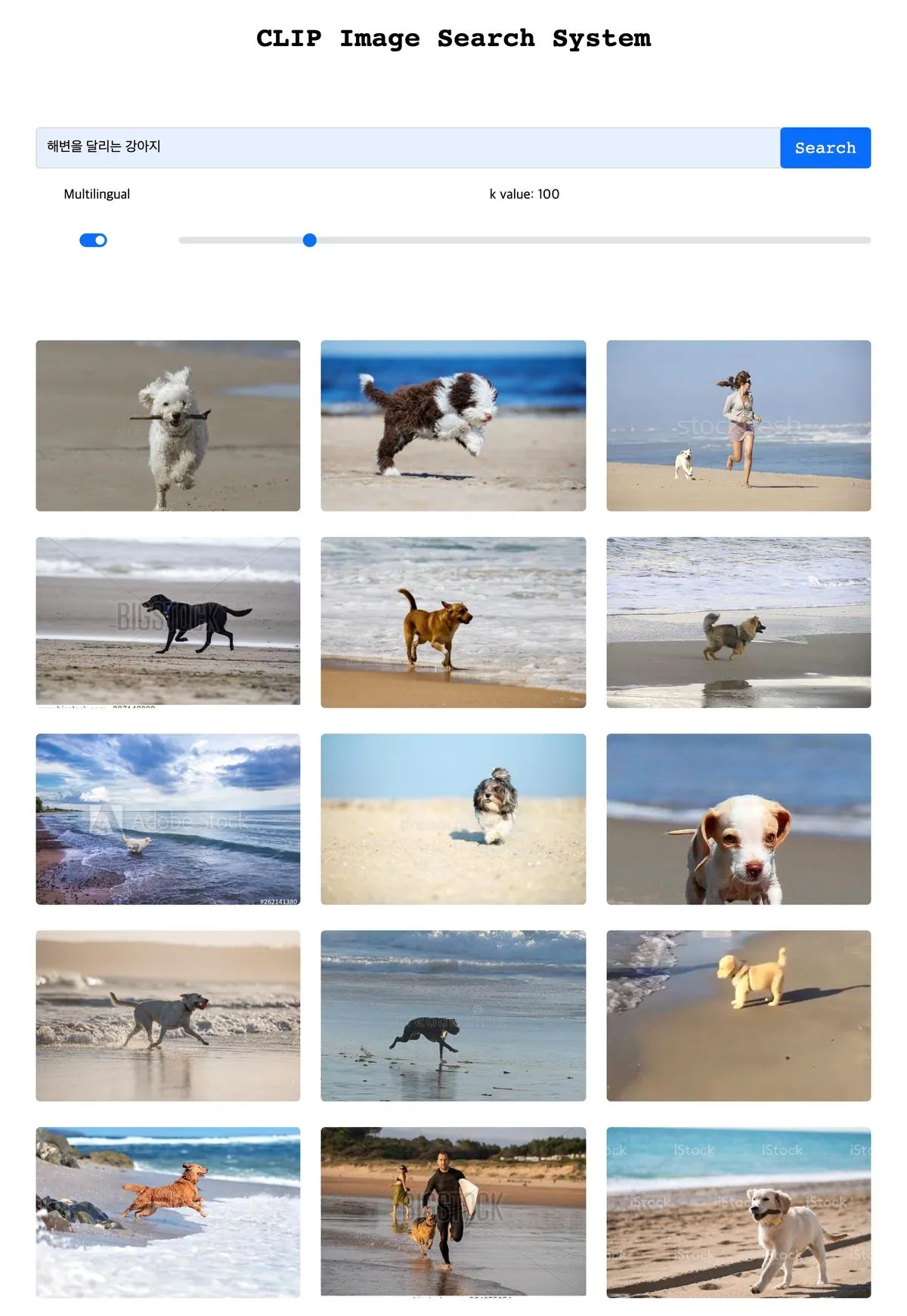Image resolution: width=907 pixels, height=1316 pixels.
Task: Disable the Multilingual toggle
Action: coord(93,240)
